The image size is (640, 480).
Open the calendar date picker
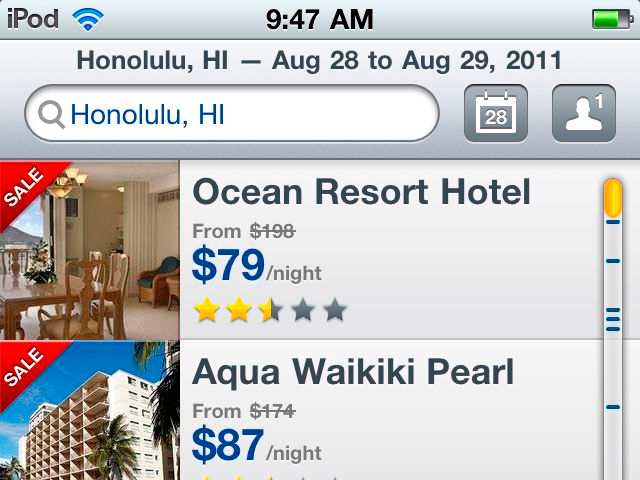496,114
